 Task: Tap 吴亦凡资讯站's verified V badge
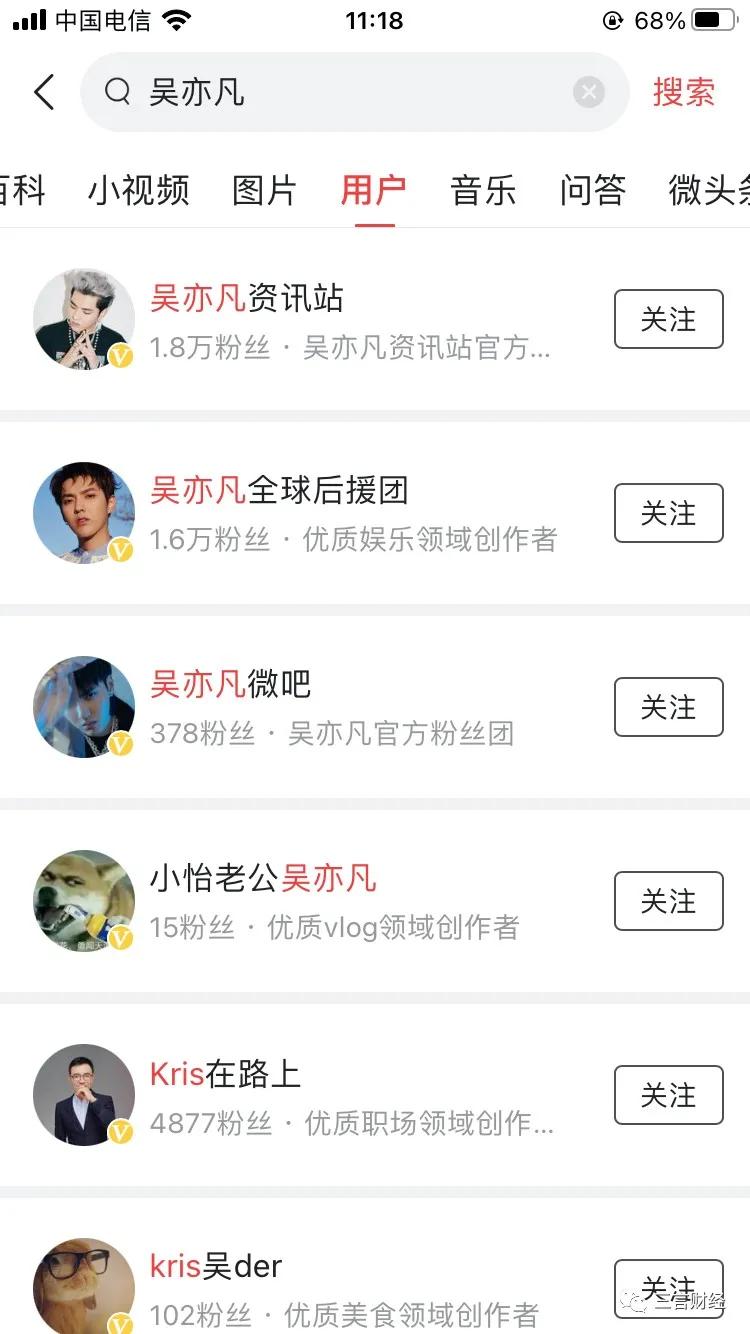119,355
